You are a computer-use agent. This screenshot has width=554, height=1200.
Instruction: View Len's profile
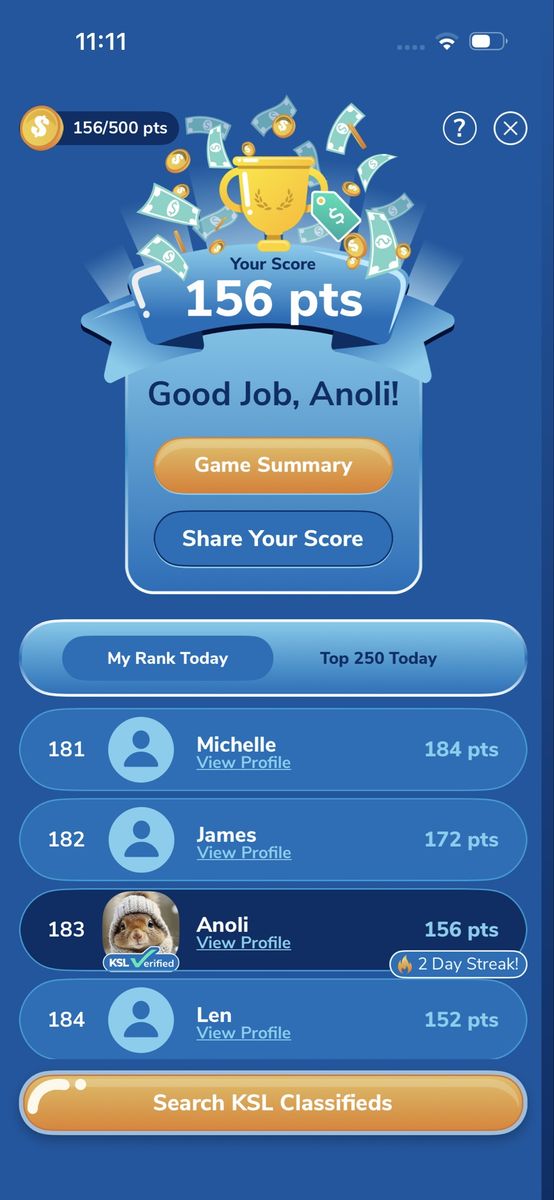(244, 1033)
